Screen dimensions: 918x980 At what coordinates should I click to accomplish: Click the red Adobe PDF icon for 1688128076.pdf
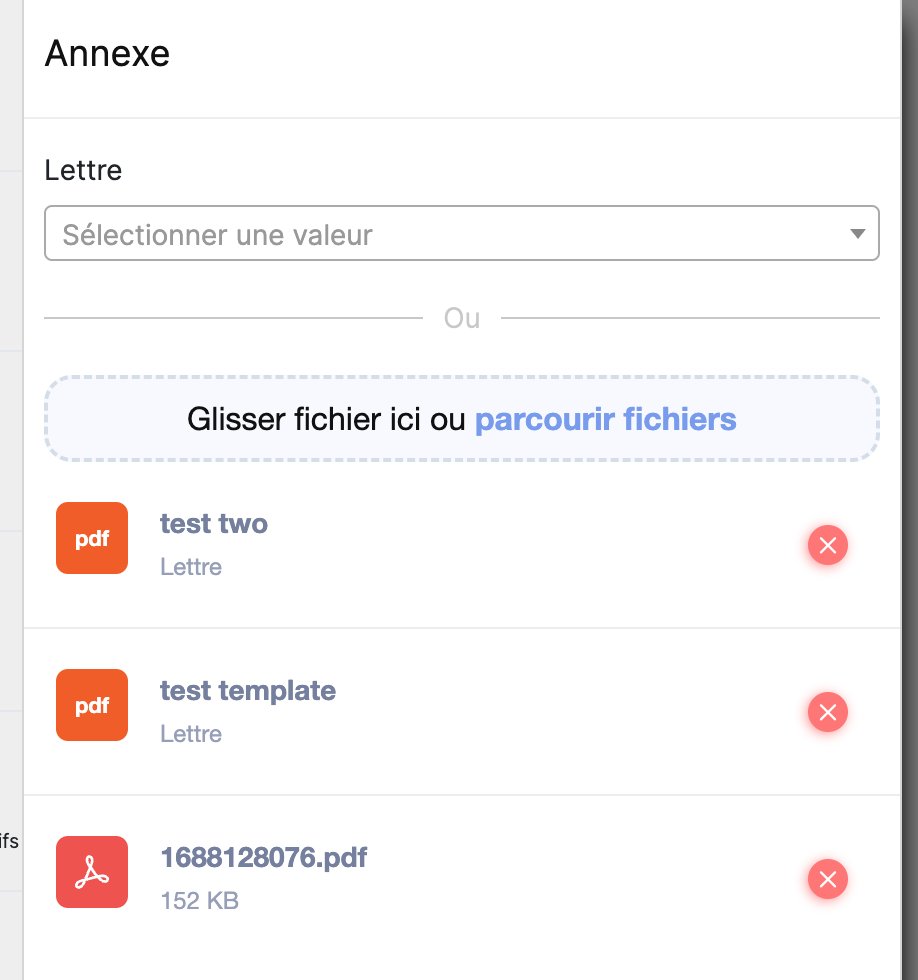pyautogui.click(x=91, y=872)
